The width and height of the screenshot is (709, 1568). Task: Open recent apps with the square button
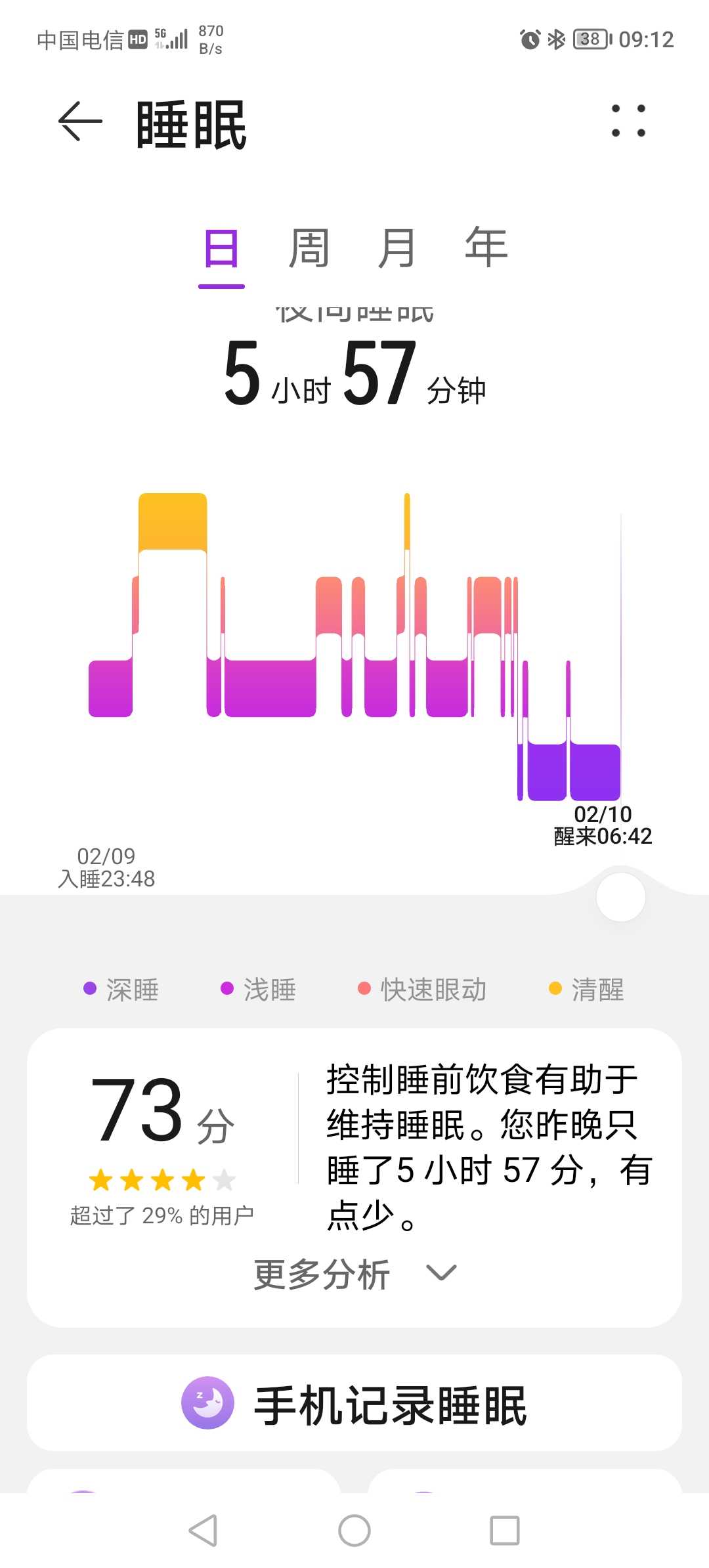pyautogui.click(x=505, y=1531)
